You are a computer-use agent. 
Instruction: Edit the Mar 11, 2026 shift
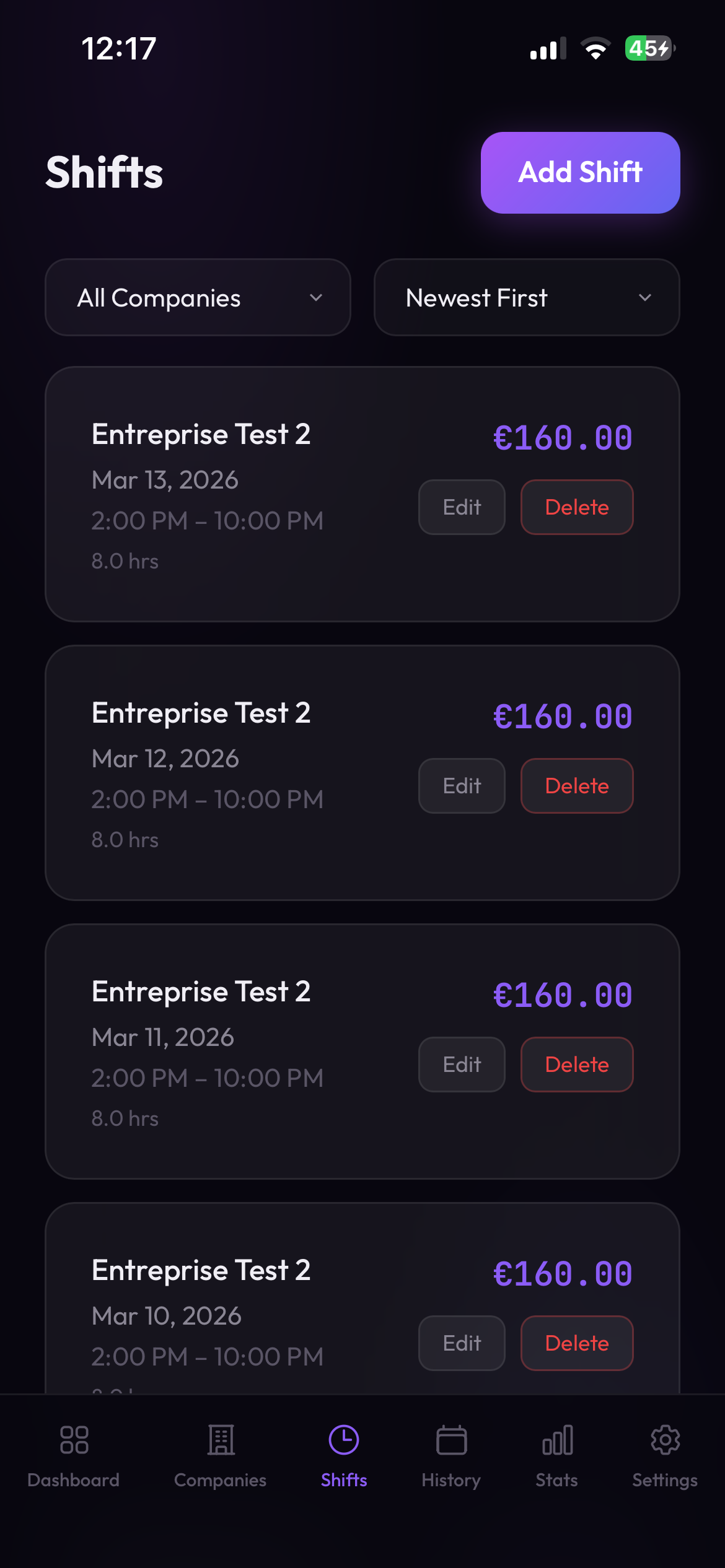tap(462, 1065)
